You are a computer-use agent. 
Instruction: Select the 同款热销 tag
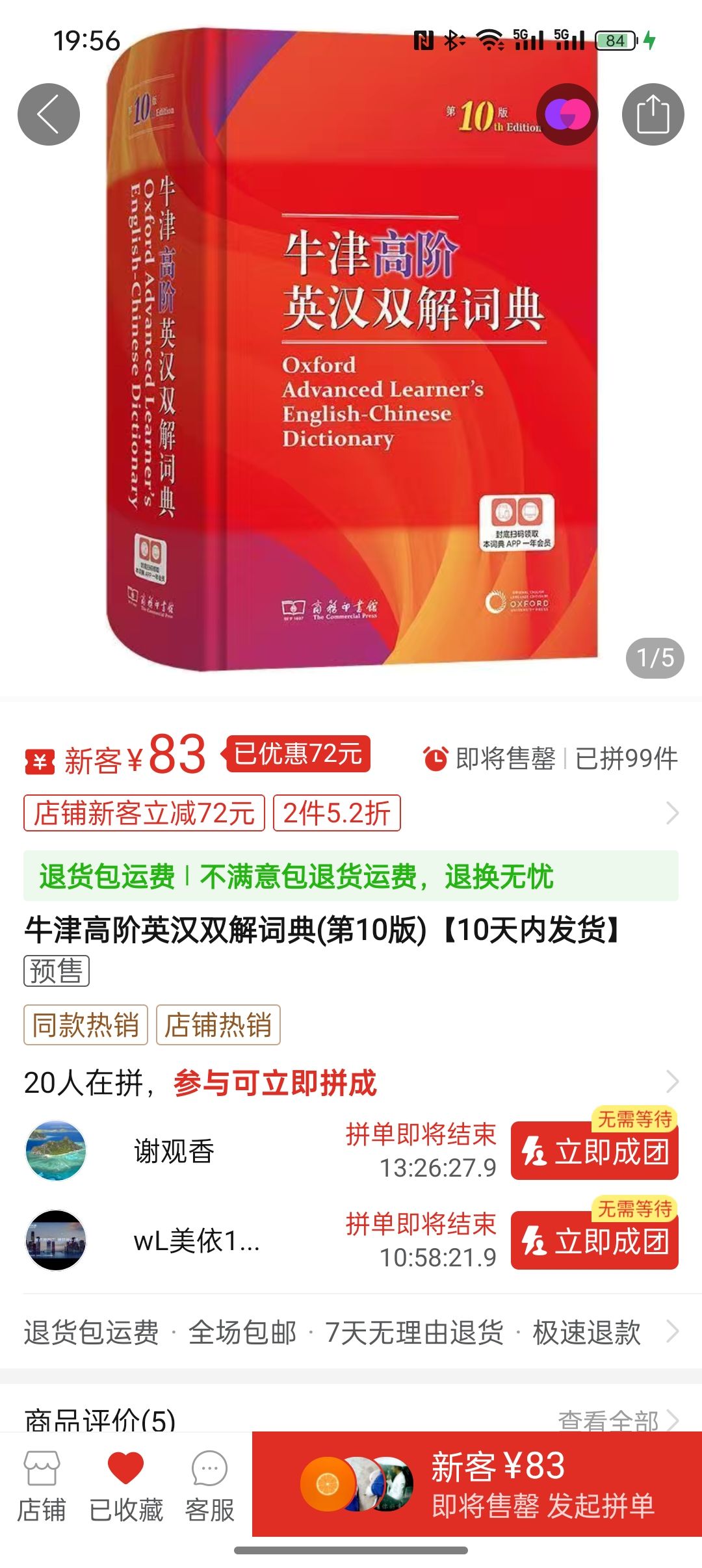(x=86, y=1025)
